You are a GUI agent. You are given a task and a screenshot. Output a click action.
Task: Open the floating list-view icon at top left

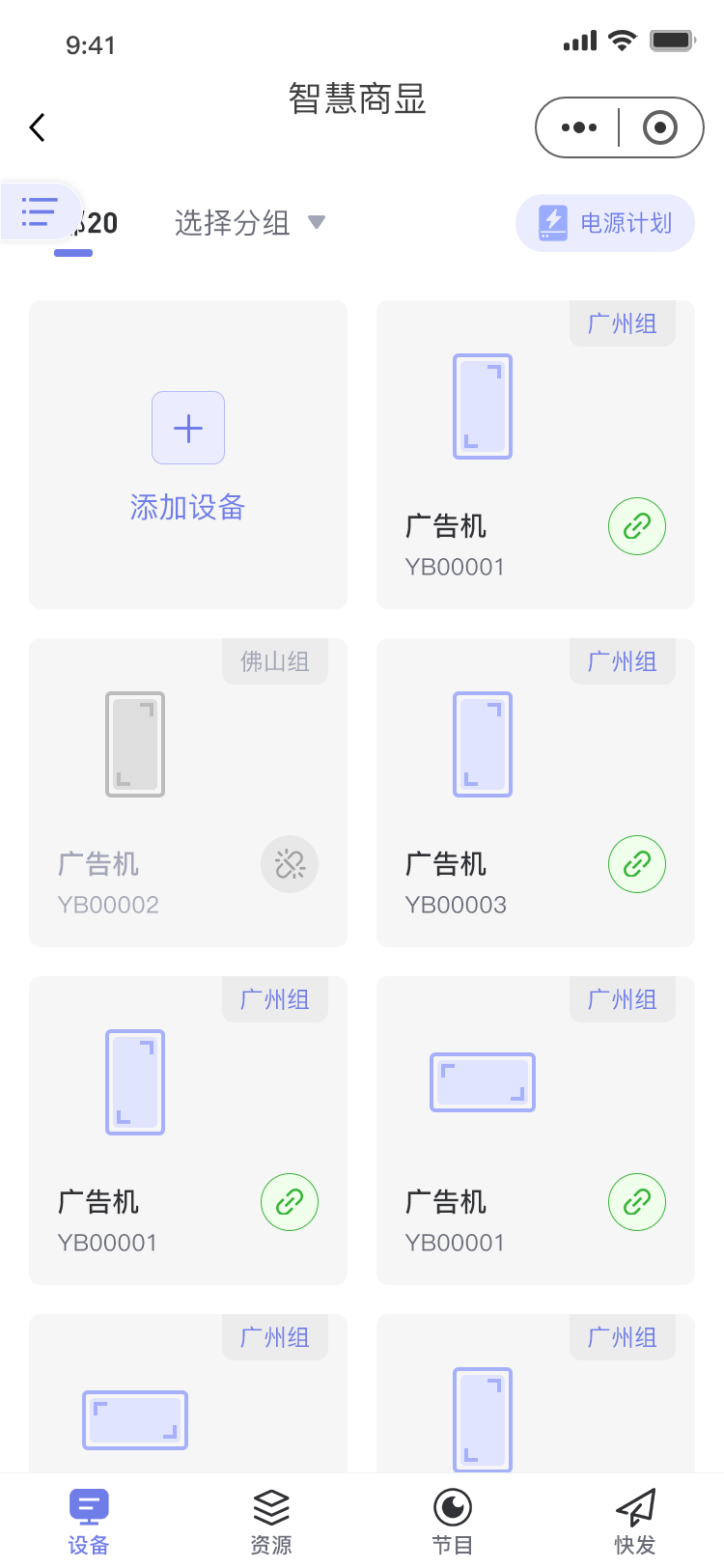39,210
